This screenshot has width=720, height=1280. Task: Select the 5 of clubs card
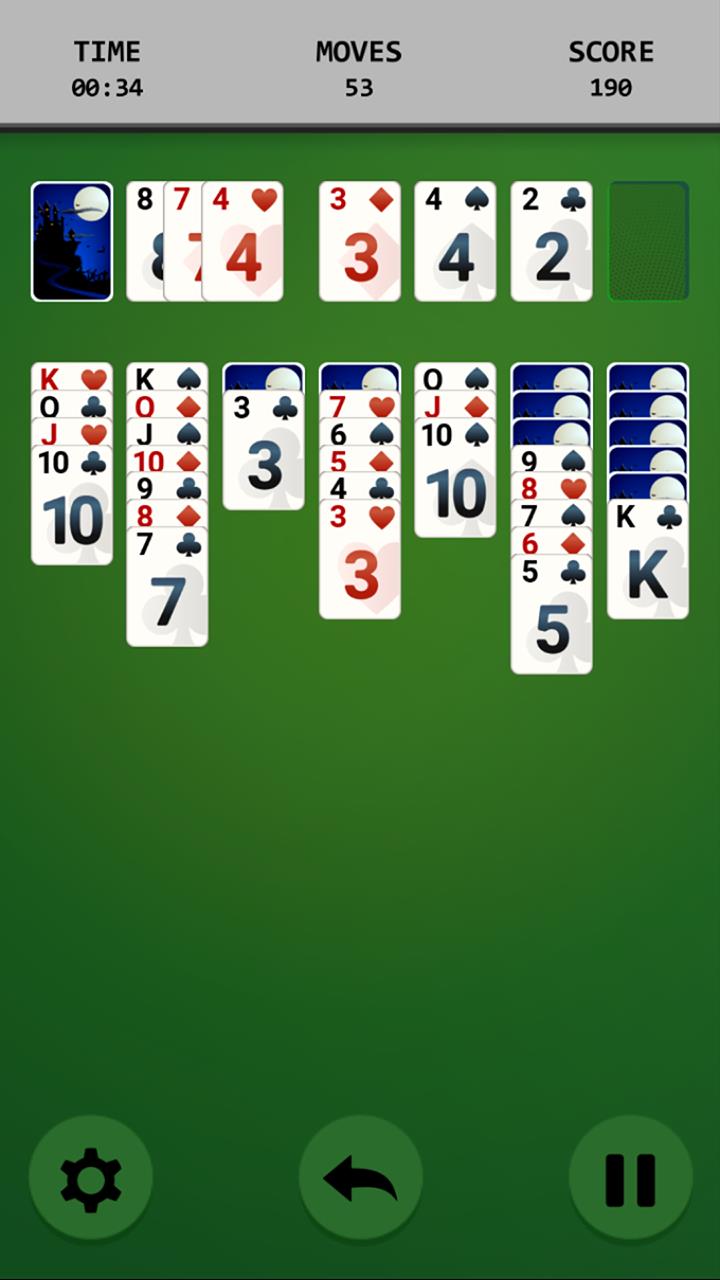coord(552,618)
